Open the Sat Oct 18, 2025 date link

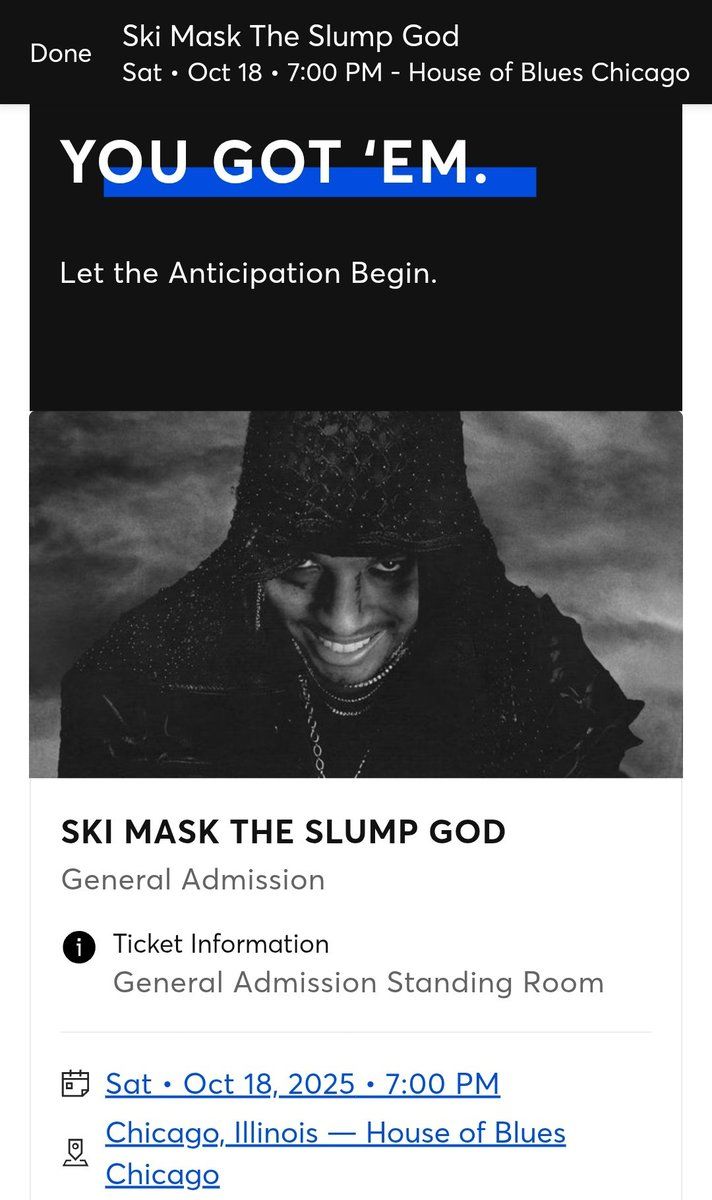(302, 1084)
